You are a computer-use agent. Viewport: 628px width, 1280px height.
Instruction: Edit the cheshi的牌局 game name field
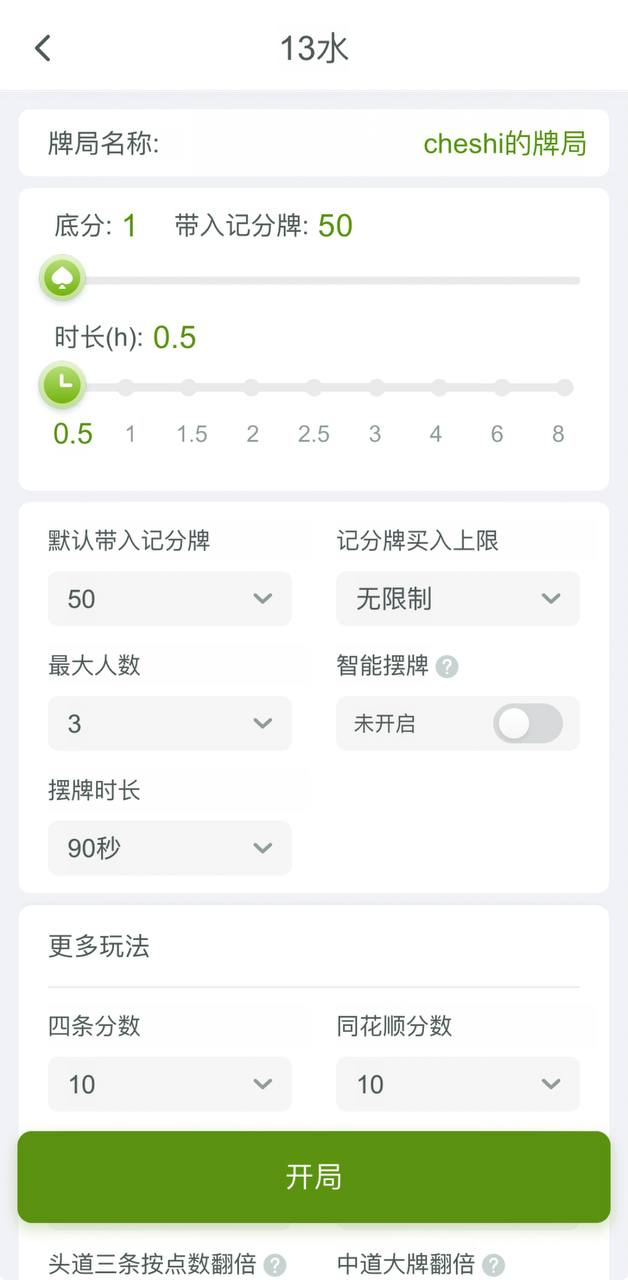pos(504,144)
